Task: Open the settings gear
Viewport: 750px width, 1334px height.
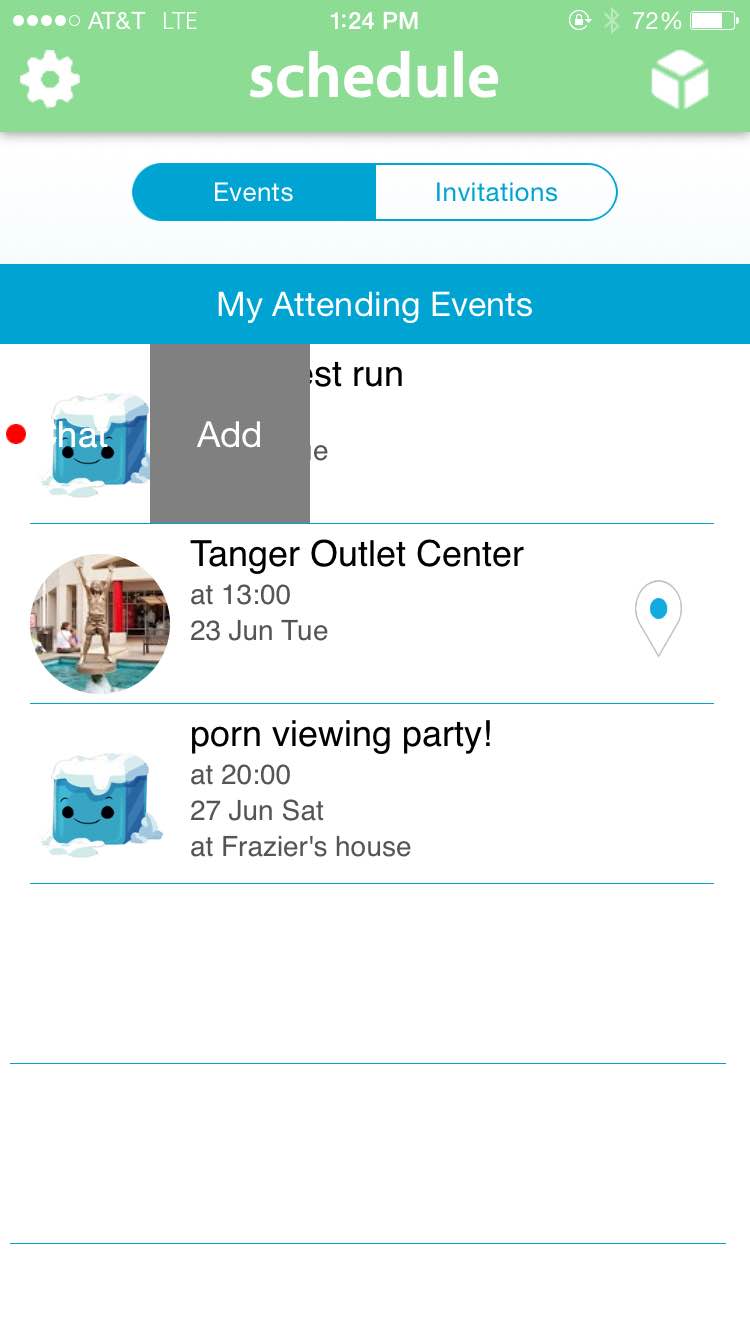Action: (50, 78)
